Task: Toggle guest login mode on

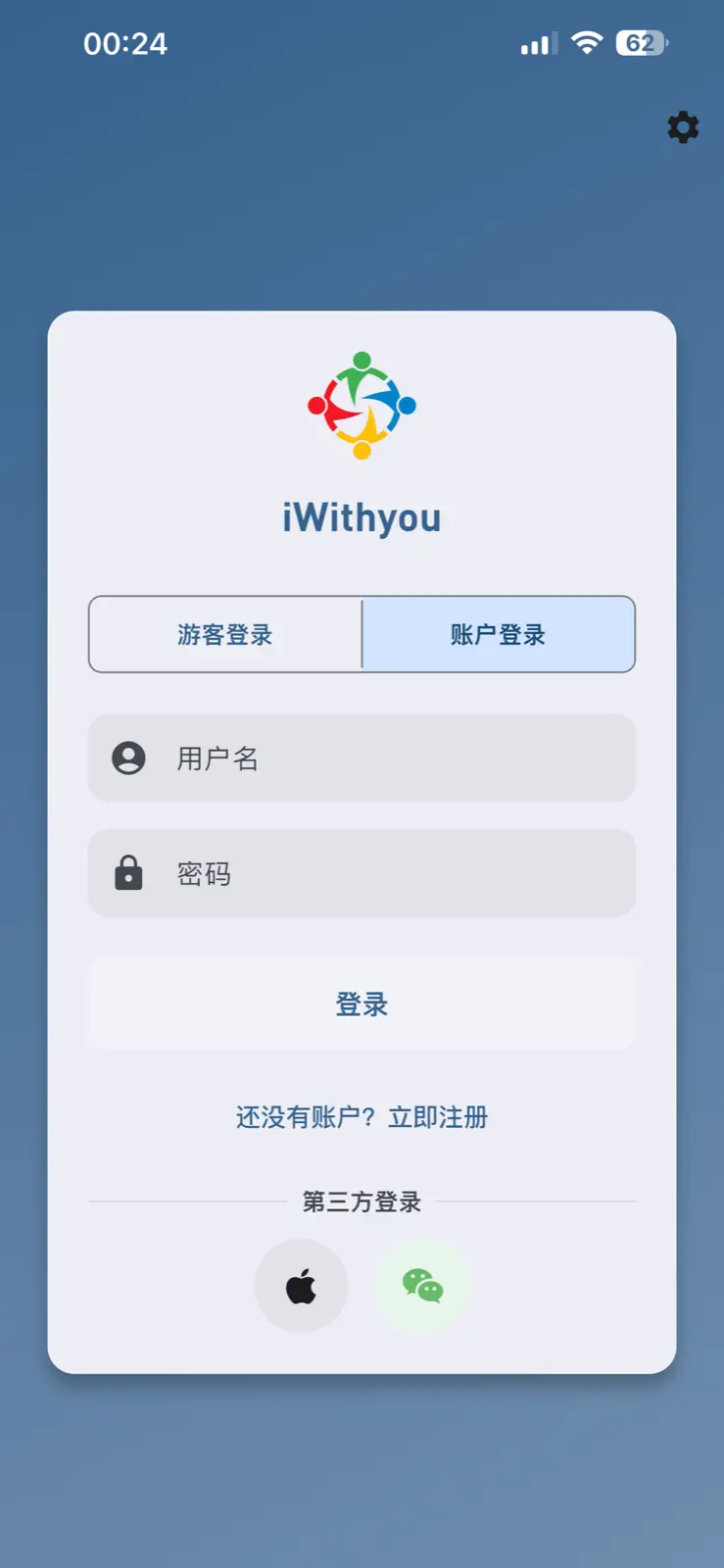Action: [x=224, y=635]
